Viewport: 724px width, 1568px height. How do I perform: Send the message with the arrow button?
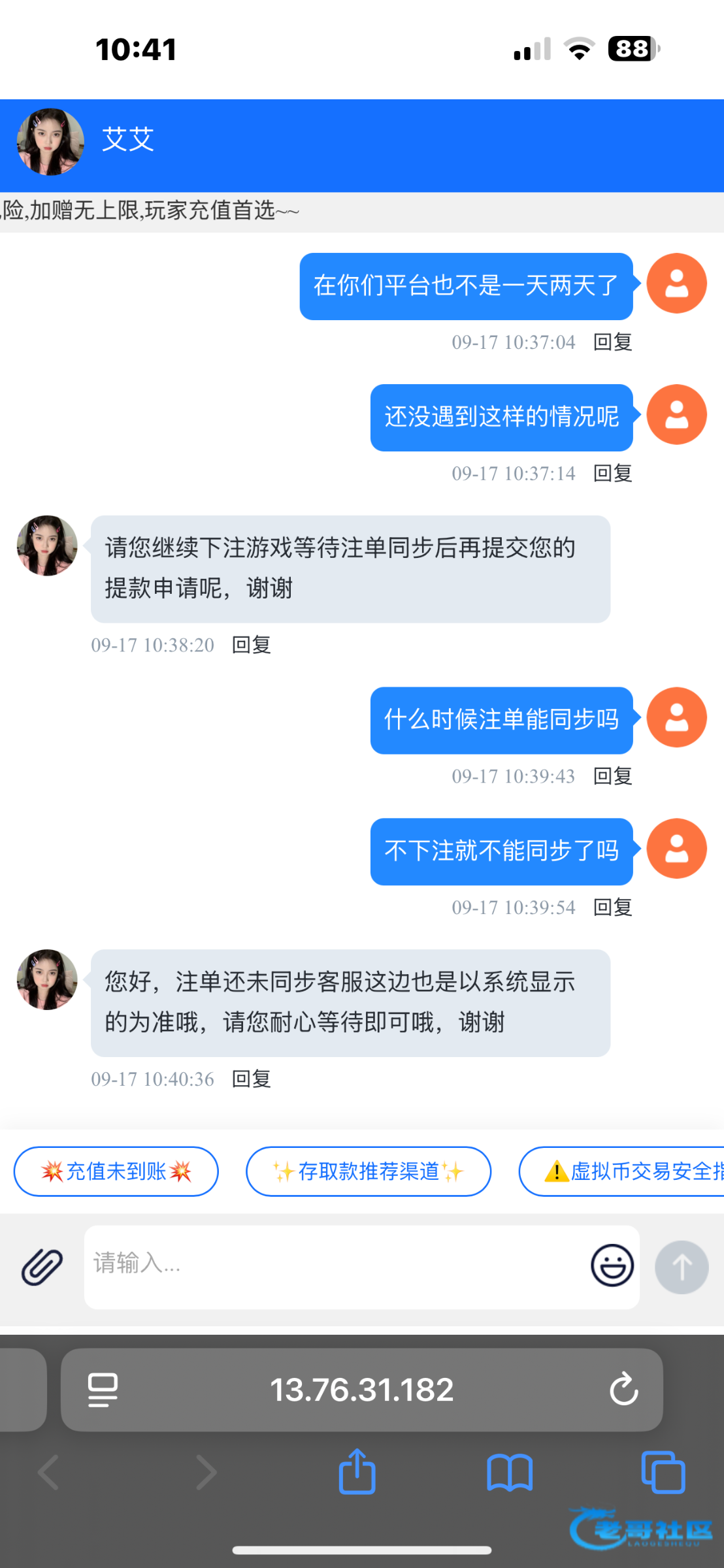click(x=682, y=1267)
